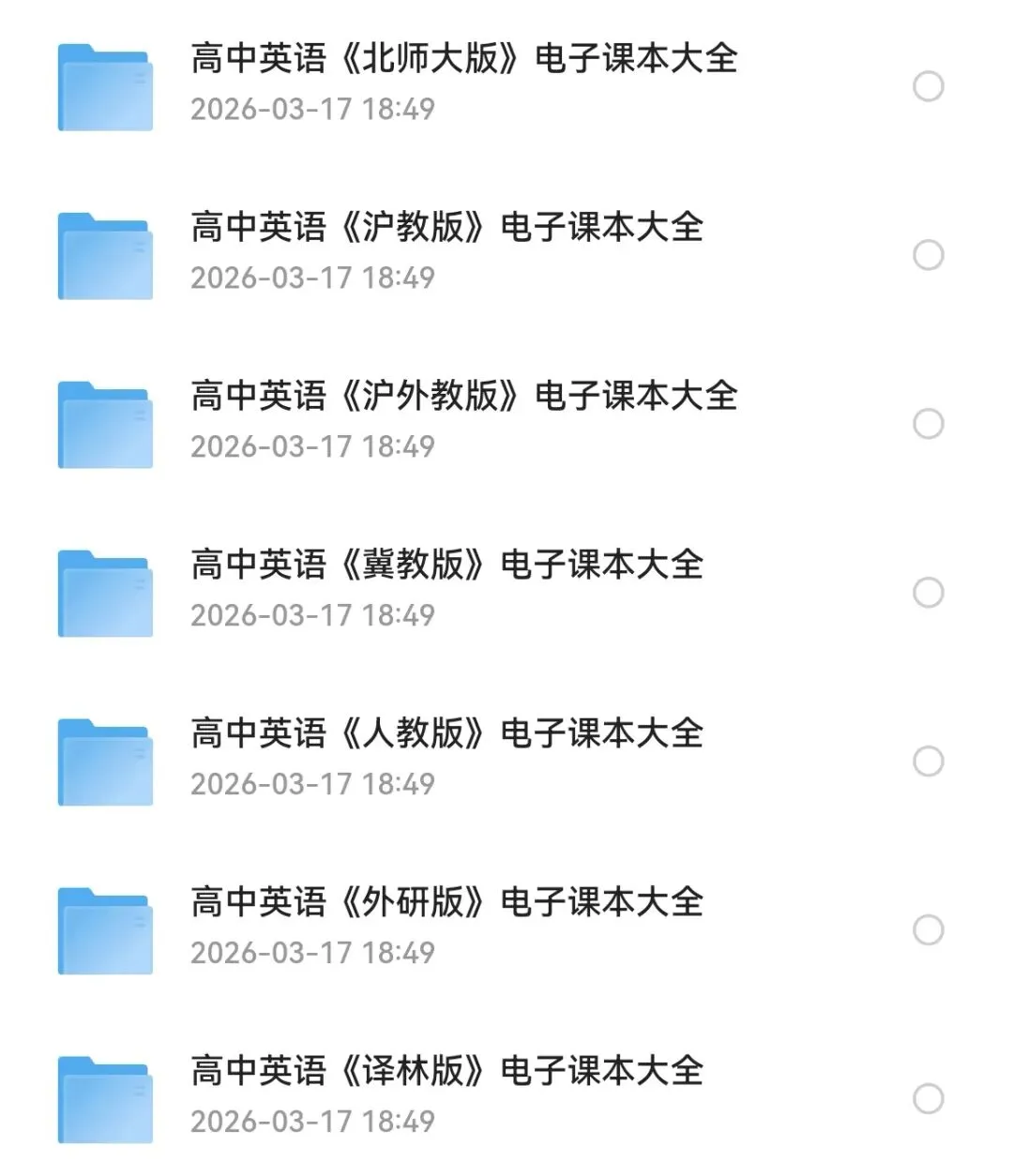Open the 沪外教版 English textbook folder
Screen dimensions: 1013x1176
coord(463,397)
